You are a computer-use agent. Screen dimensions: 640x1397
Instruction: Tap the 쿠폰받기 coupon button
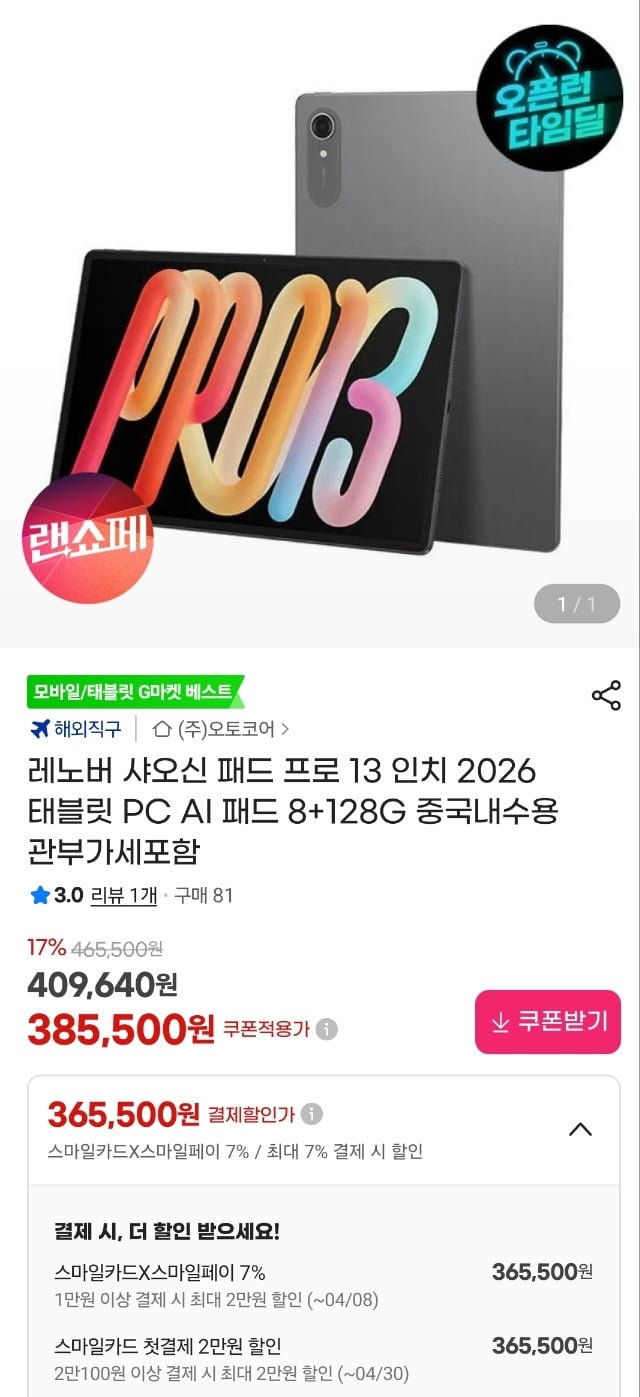point(547,1021)
